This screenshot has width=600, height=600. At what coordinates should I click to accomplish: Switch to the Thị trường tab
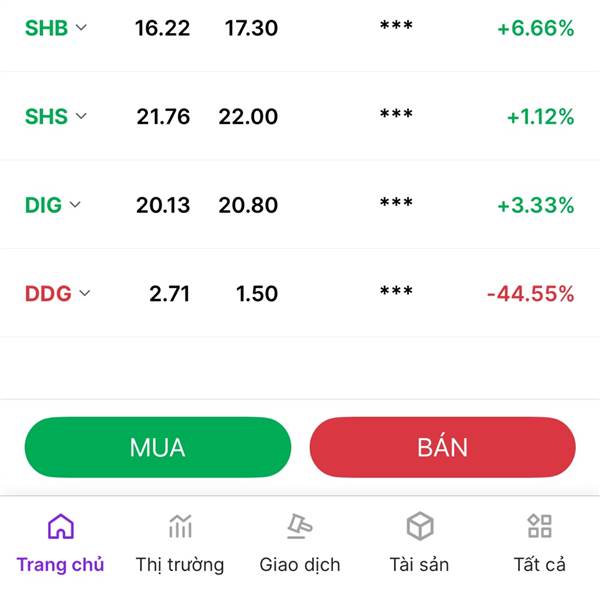(180, 543)
